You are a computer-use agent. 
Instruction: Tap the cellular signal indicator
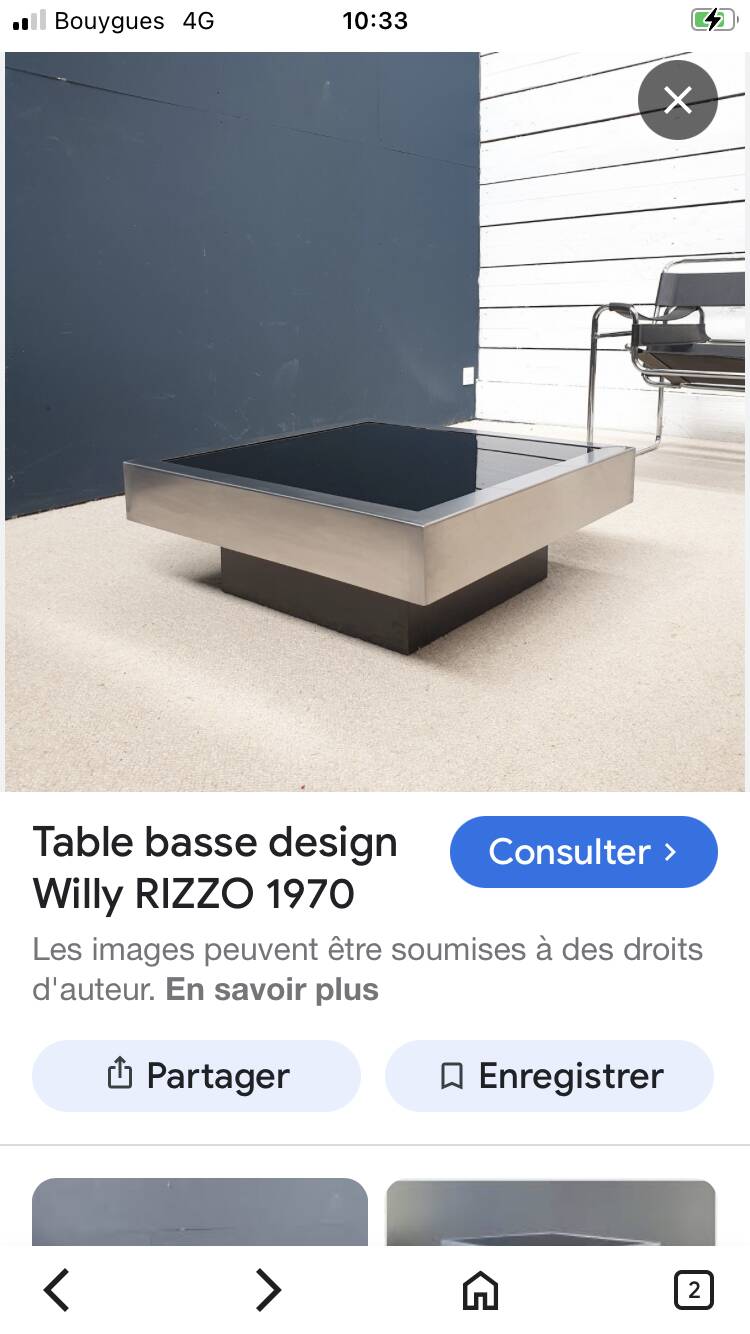(x=27, y=20)
